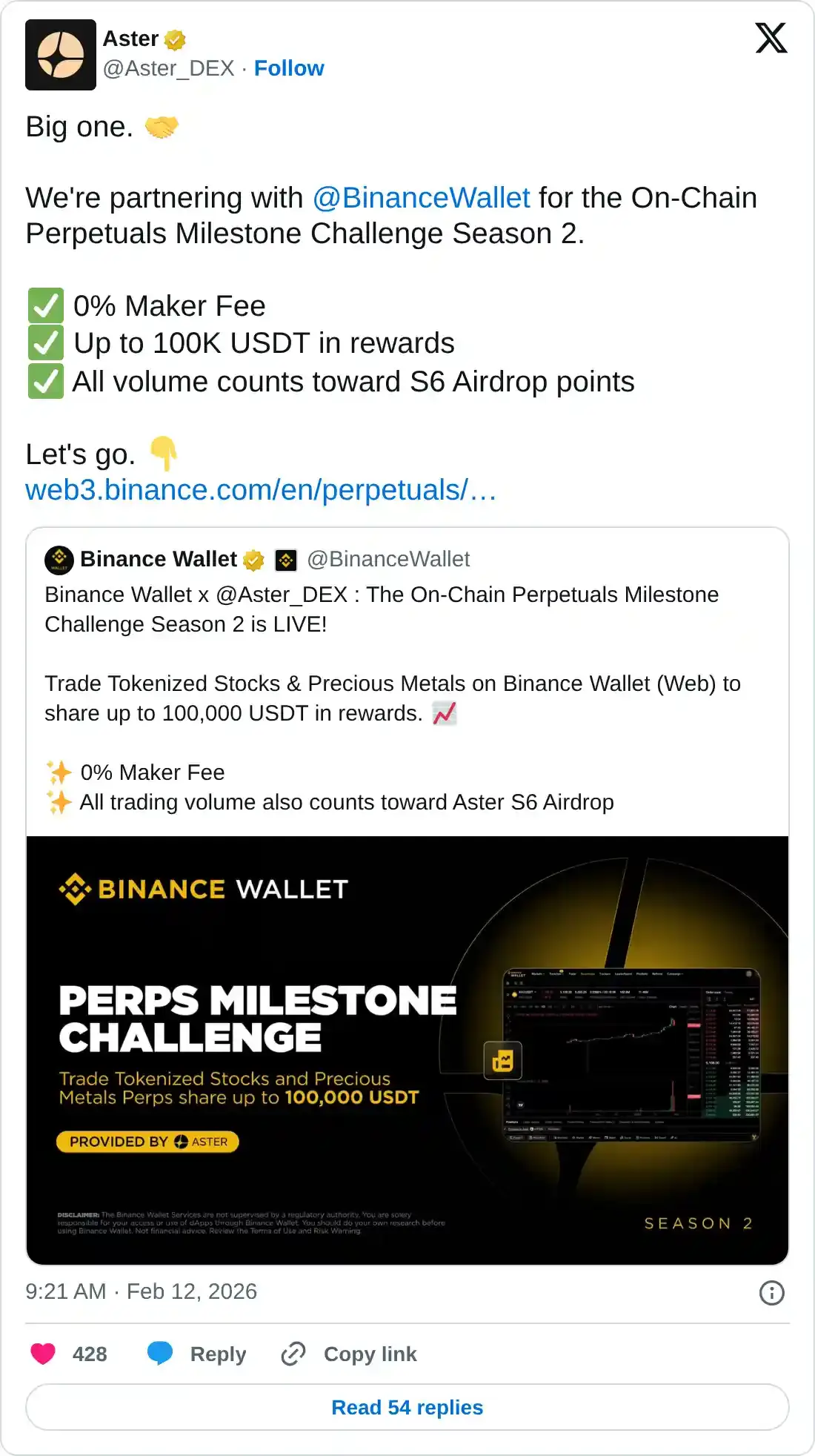This screenshot has width=815, height=1456.
Task: Open the web3.binance.com perpetuals link
Action: pos(261,490)
